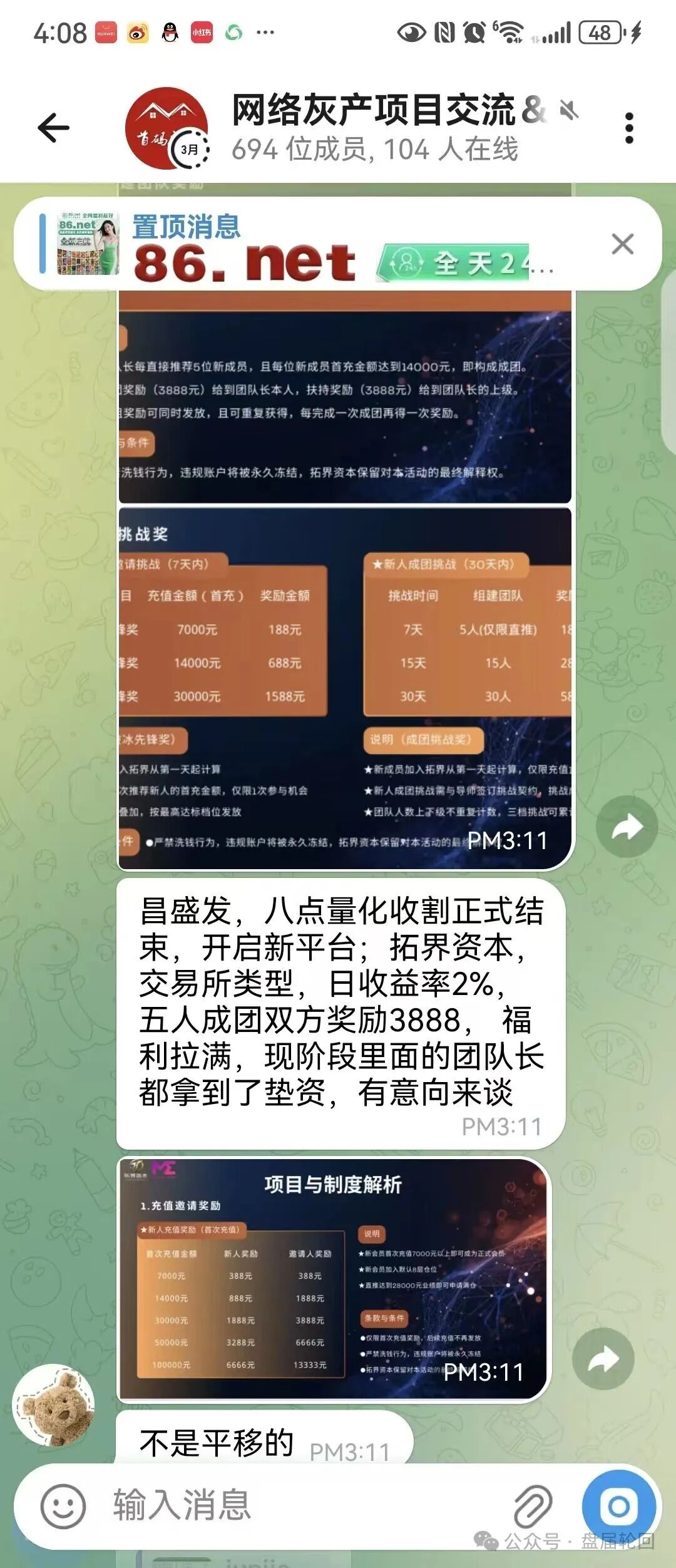Go back from the group chat
Image resolution: width=676 pixels, height=1568 pixels.
click(54, 128)
